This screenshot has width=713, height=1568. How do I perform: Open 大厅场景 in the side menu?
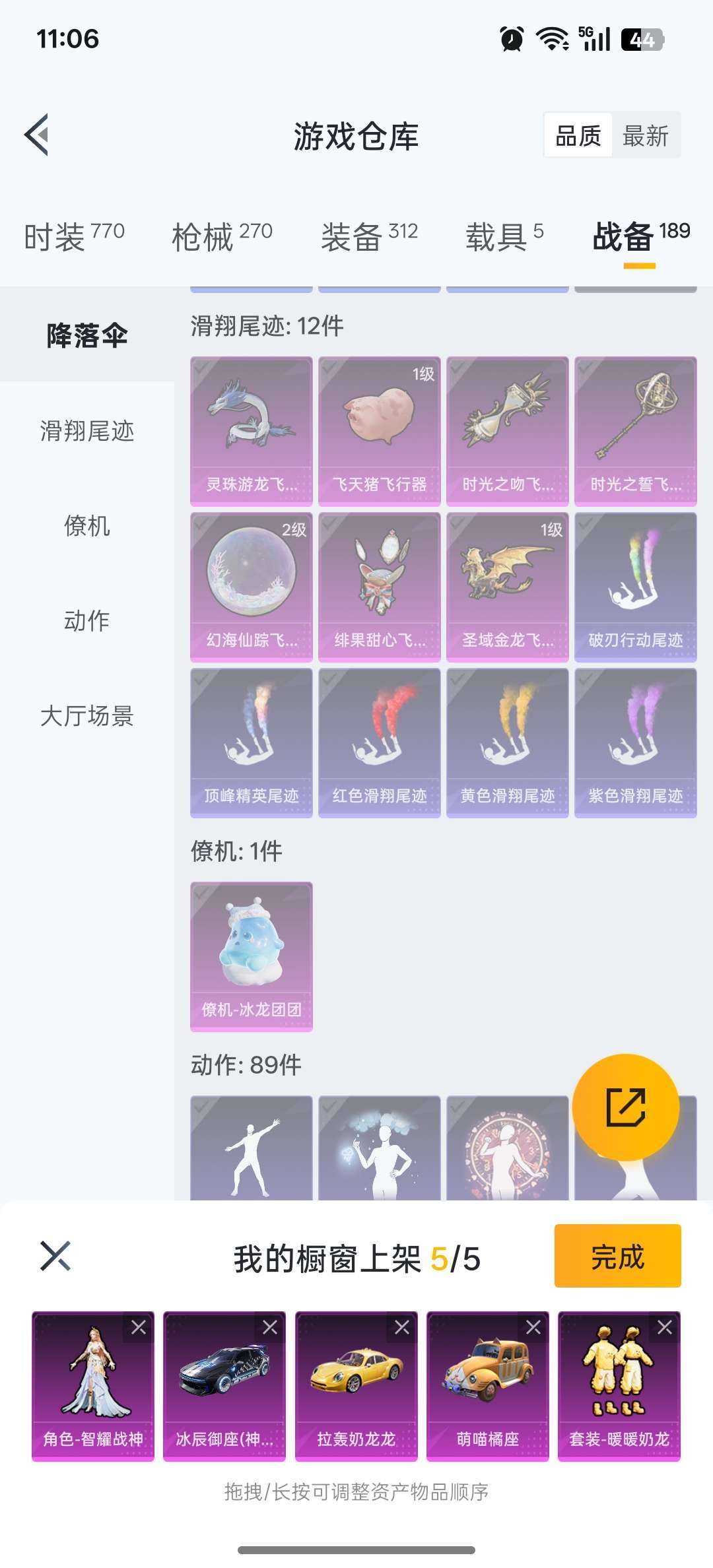[87, 716]
